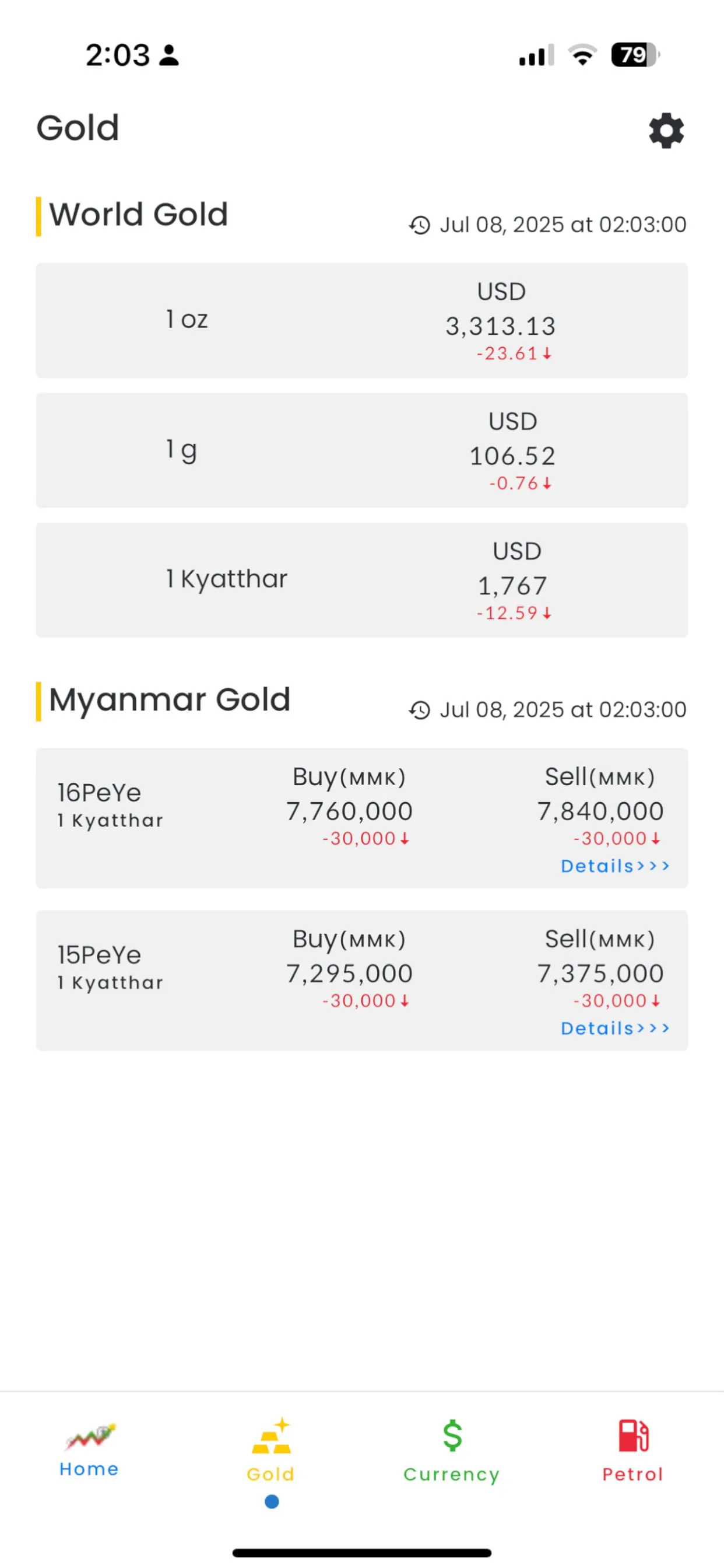The width and height of the screenshot is (724, 1568).
Task: Open Details for 16PeYe gold prices
Action: tap(613, 866)
